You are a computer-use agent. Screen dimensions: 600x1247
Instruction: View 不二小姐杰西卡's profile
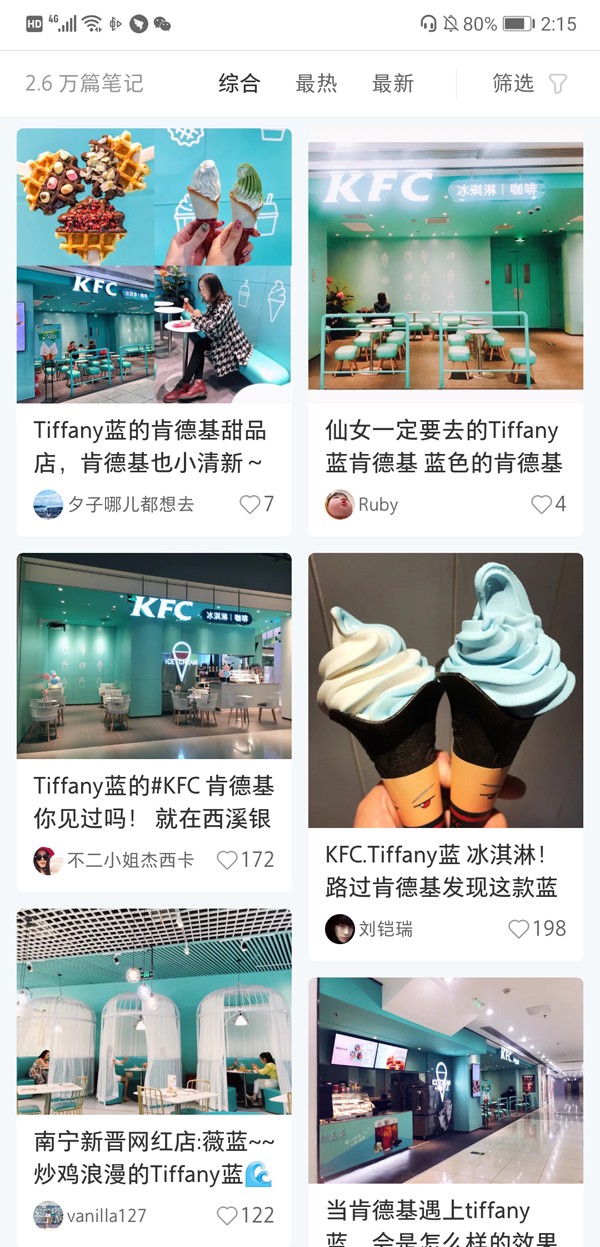point(48,860)
